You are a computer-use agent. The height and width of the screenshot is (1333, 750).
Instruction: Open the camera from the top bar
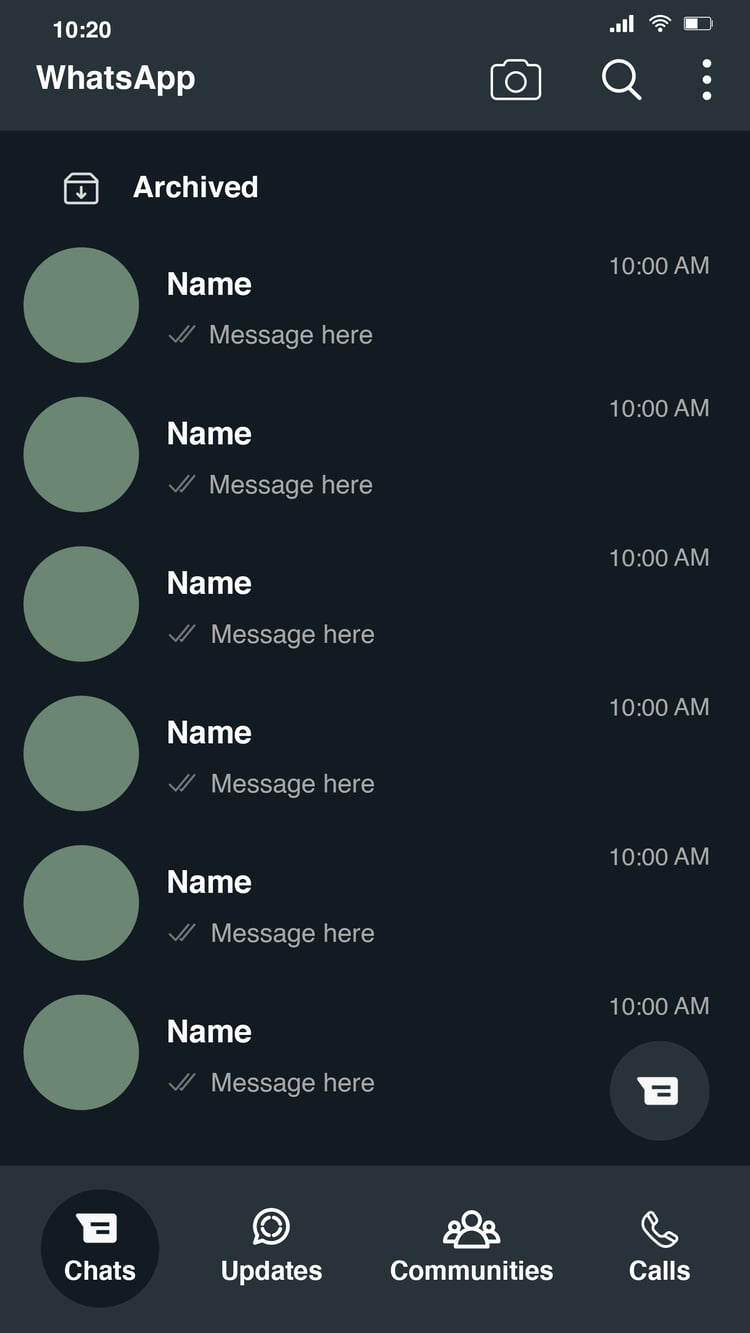(x=516, y=80)
